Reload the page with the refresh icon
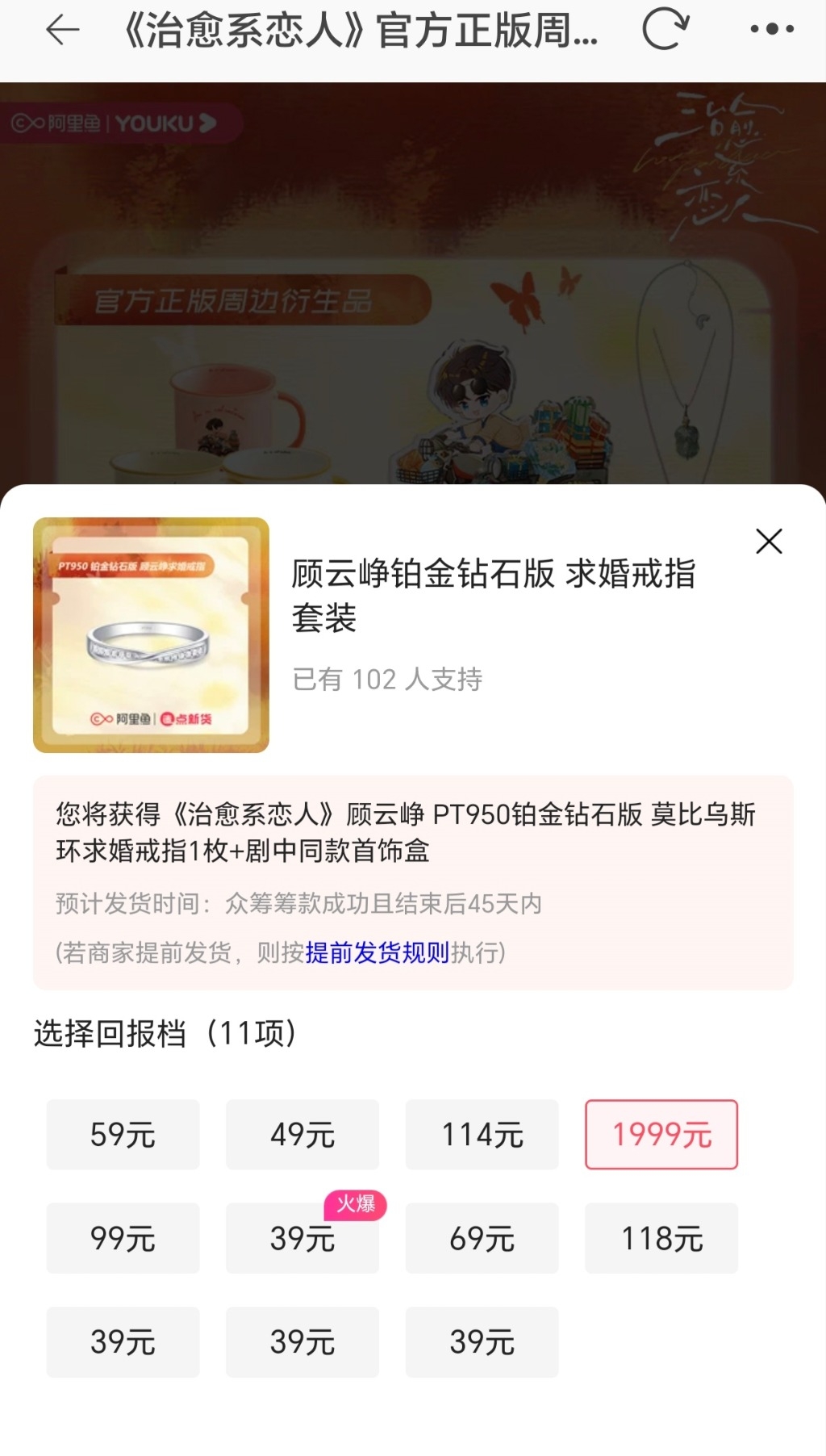The height and width of the screenshot is (1456, 826). pos(665,30)
